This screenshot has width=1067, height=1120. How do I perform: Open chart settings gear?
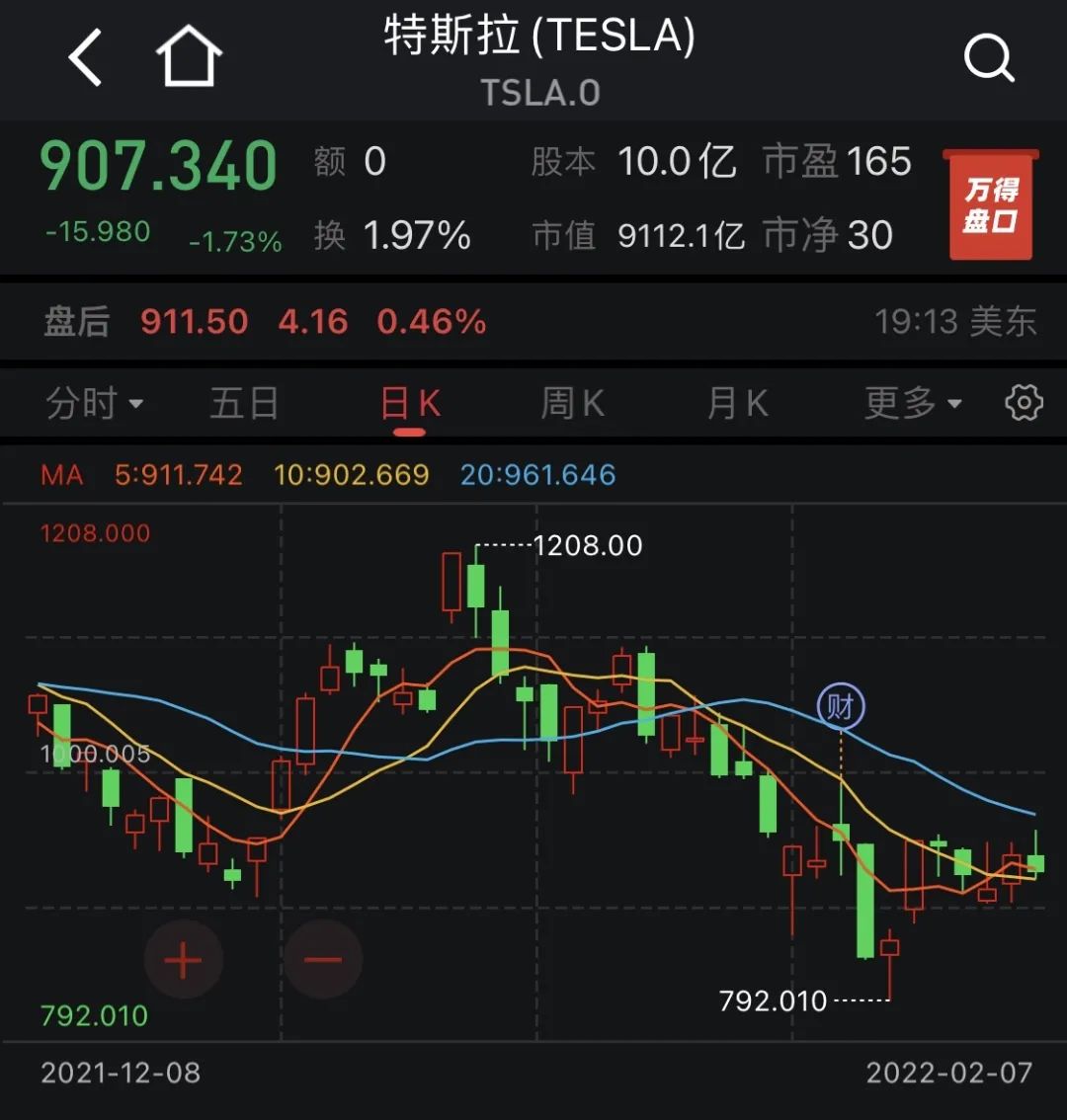pos(1024,403)
